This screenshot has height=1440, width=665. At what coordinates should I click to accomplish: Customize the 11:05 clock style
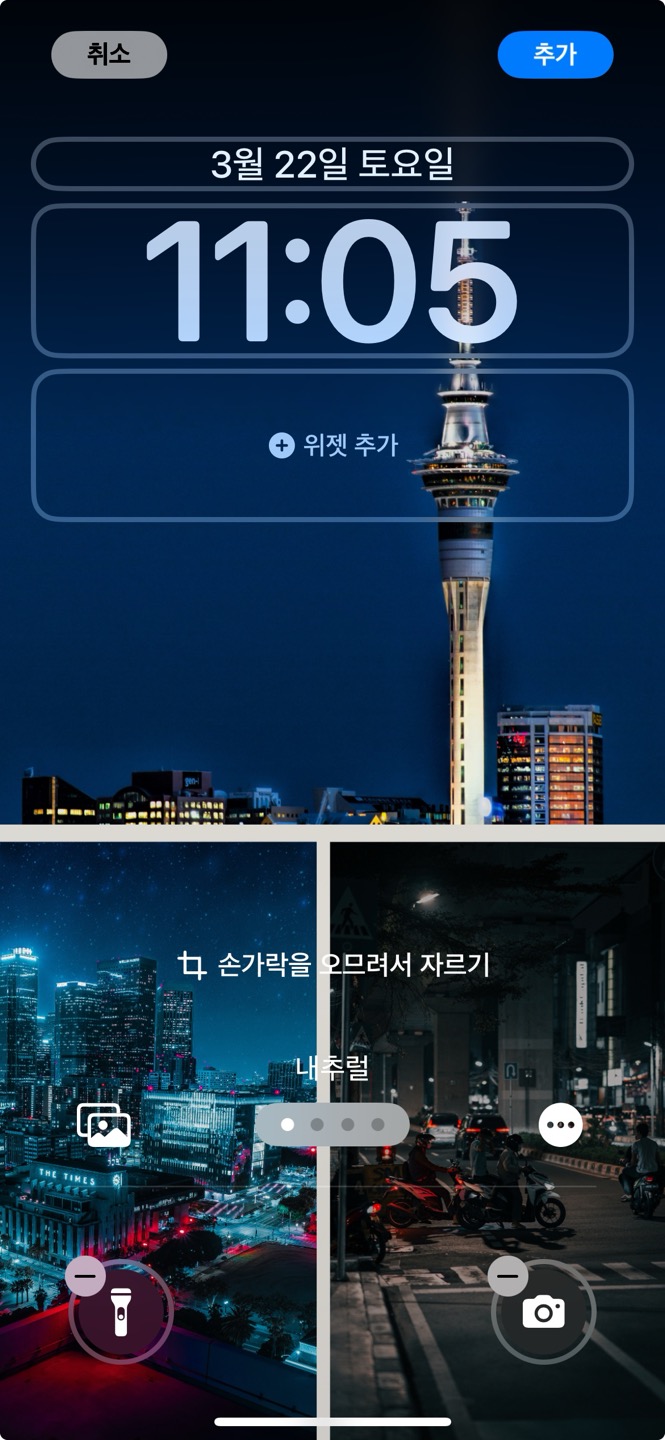pyautogui.click(x=332, y=281)
